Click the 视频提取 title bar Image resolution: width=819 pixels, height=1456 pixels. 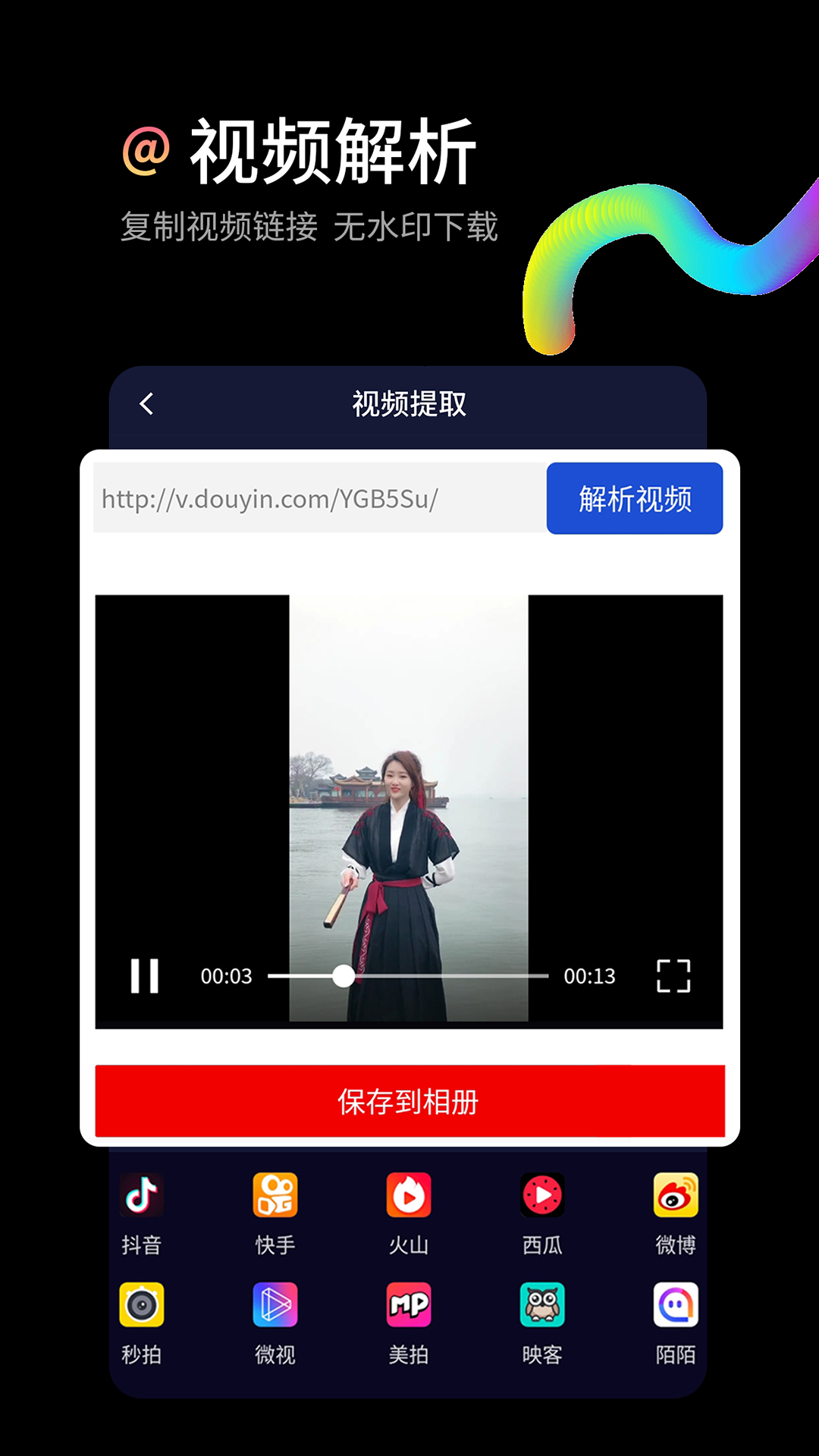tap(409, 405)
